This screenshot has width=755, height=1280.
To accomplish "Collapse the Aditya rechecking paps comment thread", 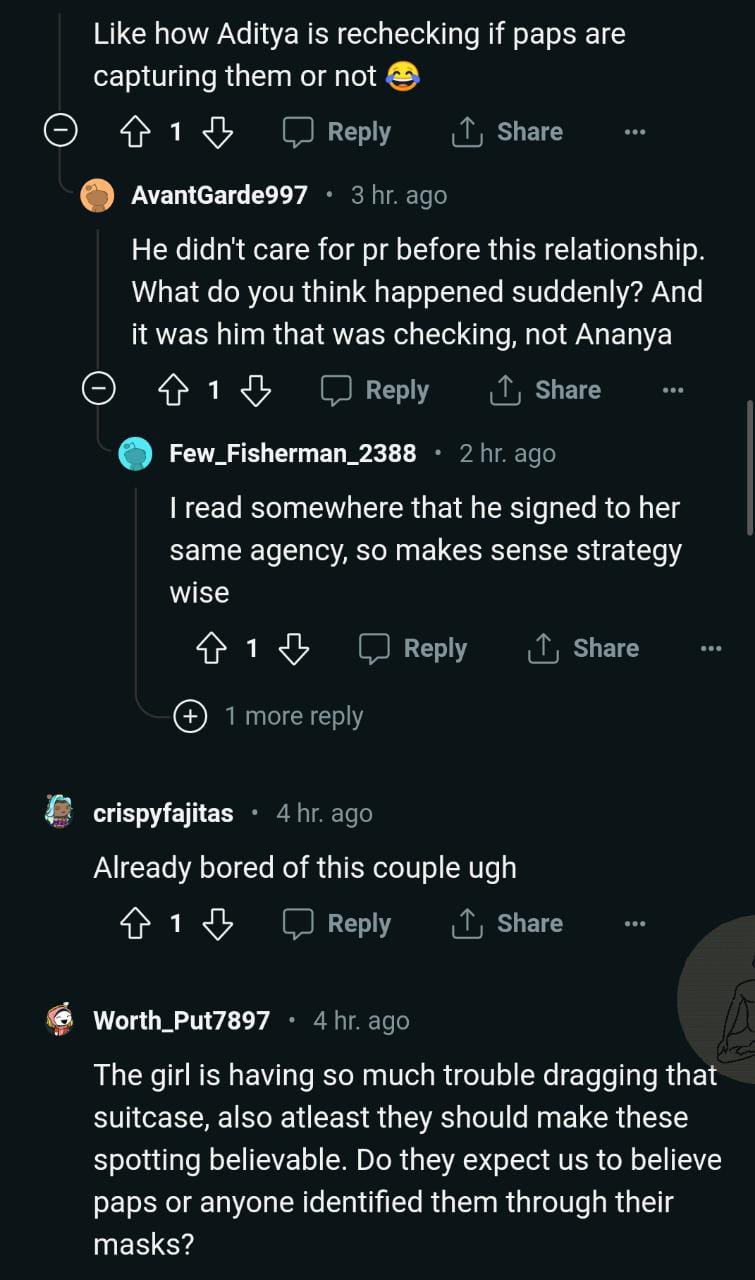I will [x=62, y=132].
